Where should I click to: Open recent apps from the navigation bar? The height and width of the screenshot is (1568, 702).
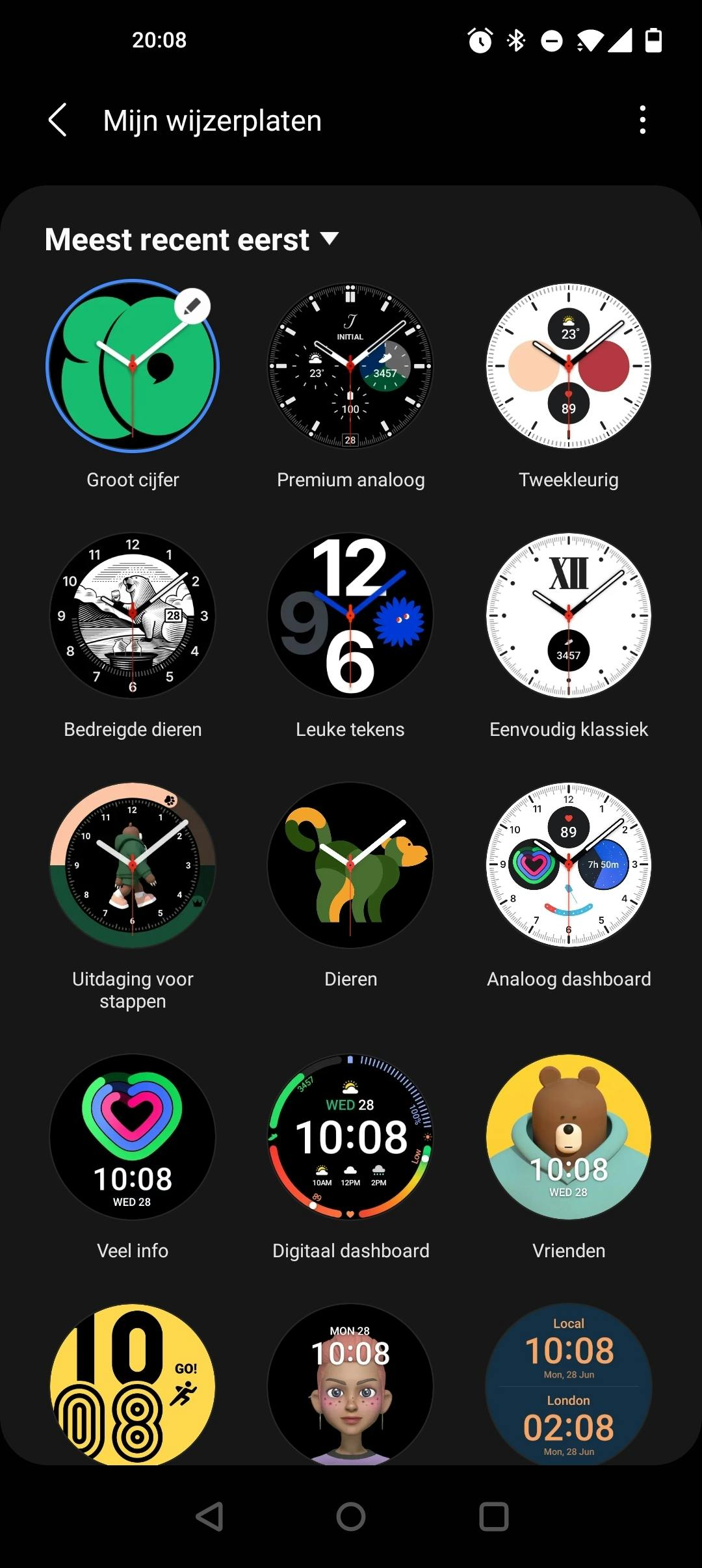[493, 1517]
